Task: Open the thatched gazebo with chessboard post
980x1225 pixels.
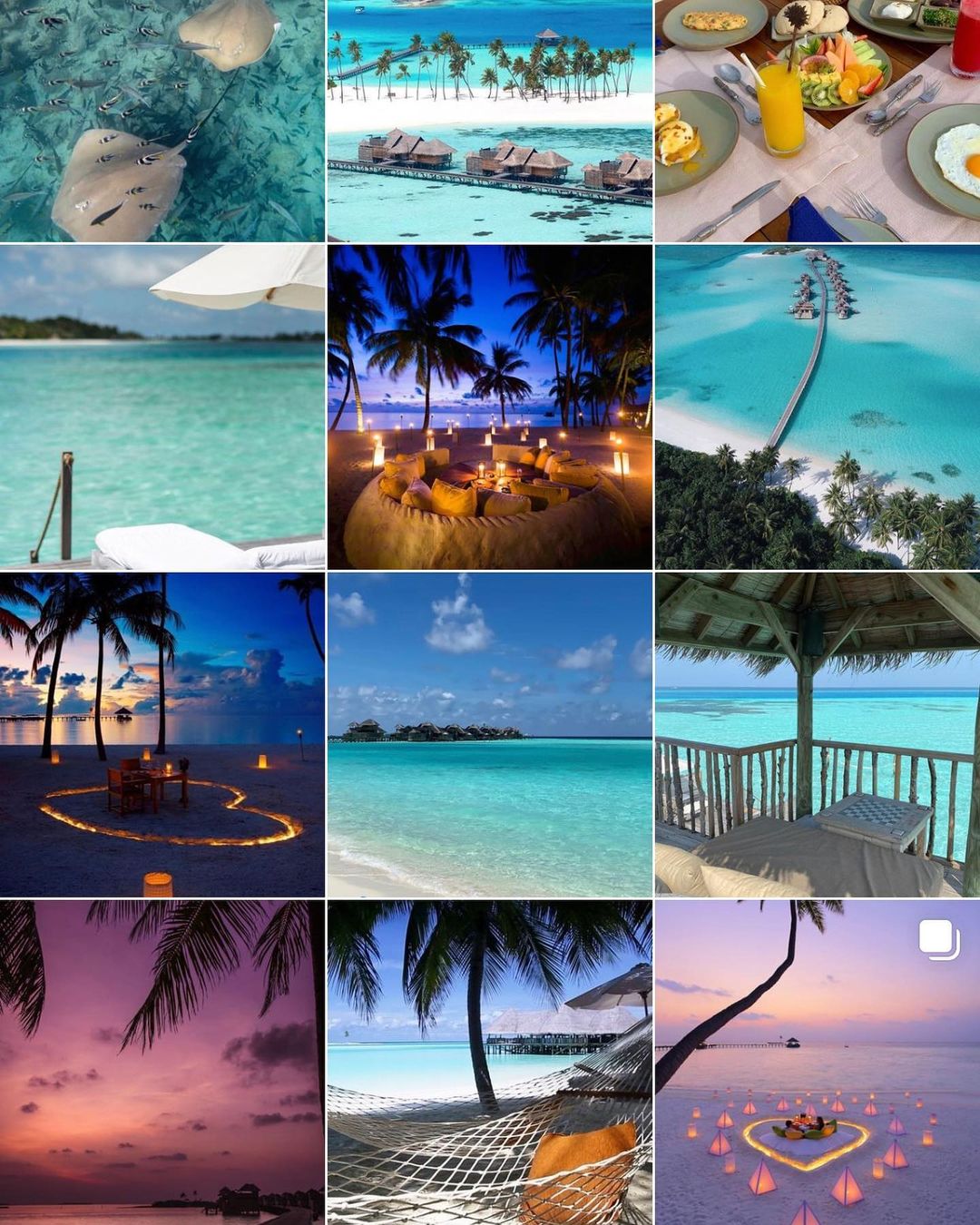Action: pos(818,735)
